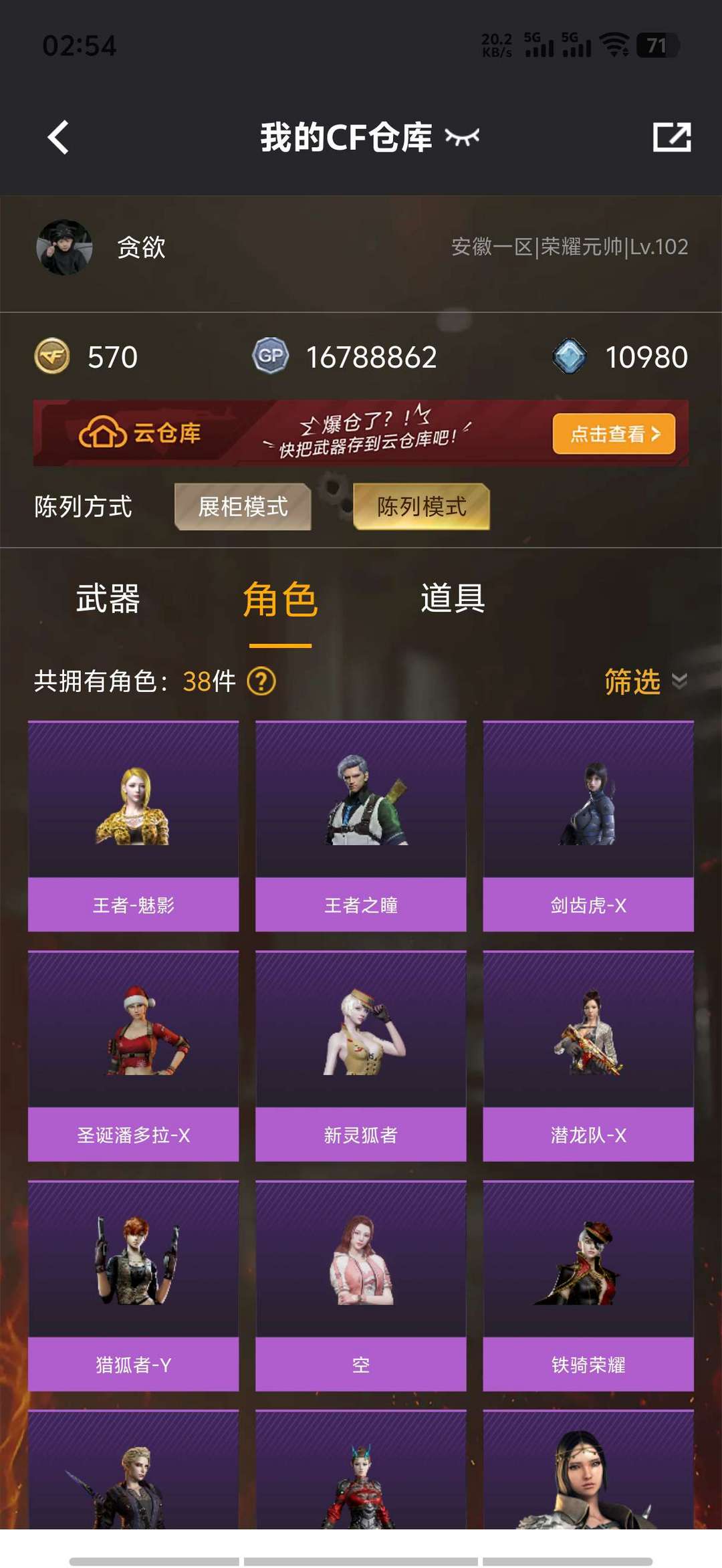Viewport: 722px width, 1568px height.
Task: Select 陈列模式 display
Action: (421, 507)
